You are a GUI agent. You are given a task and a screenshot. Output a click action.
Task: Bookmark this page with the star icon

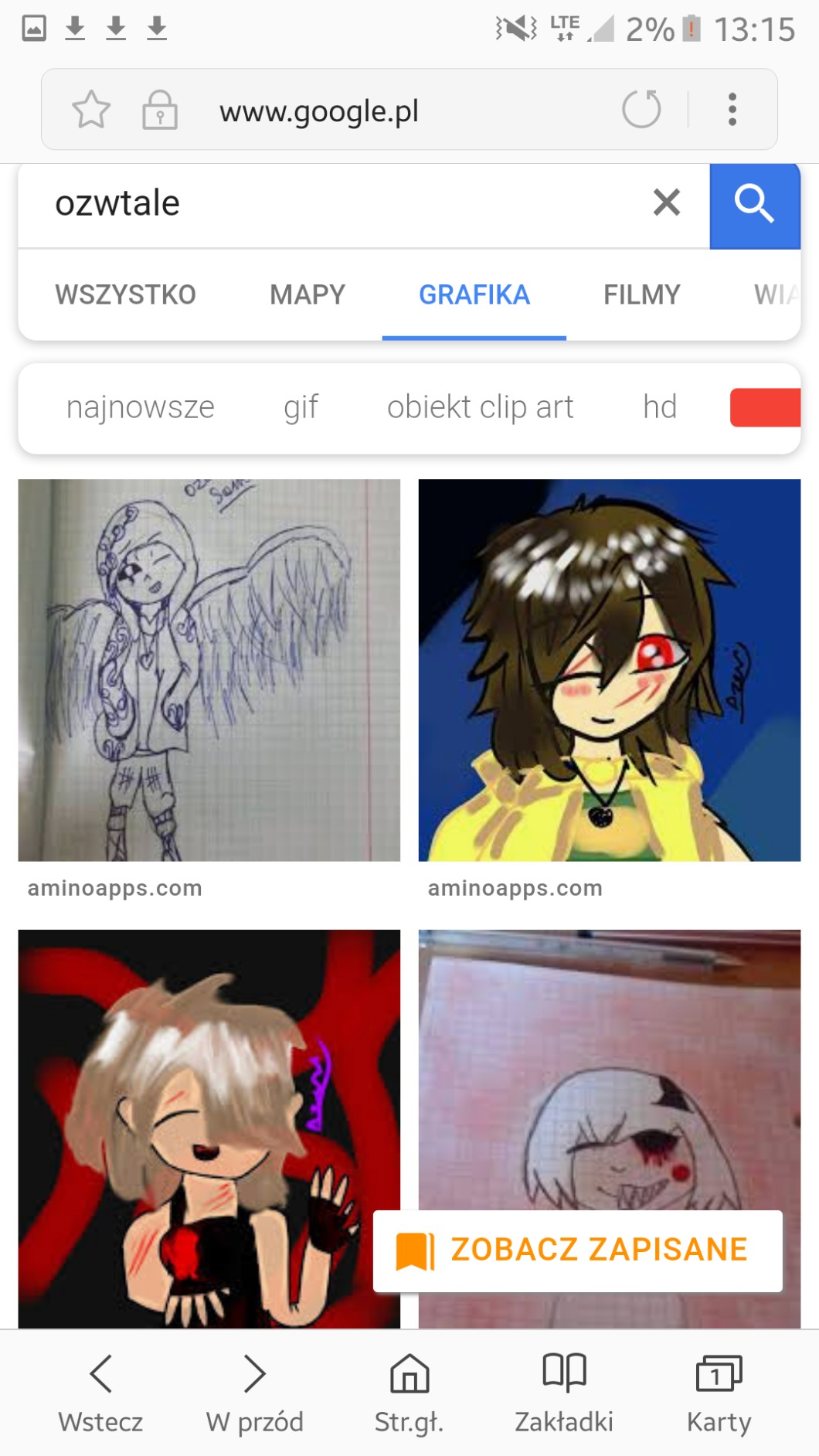[91, 110]
